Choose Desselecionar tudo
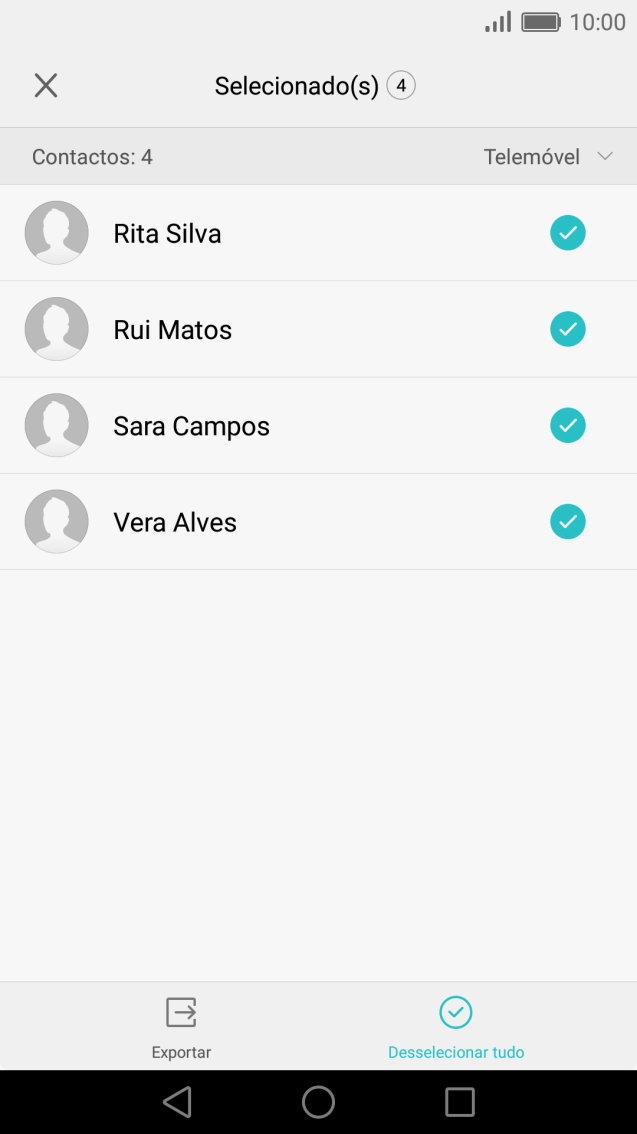Image resolution: width=637 pixels, height=1134 pixels. tap(456, 1027)
